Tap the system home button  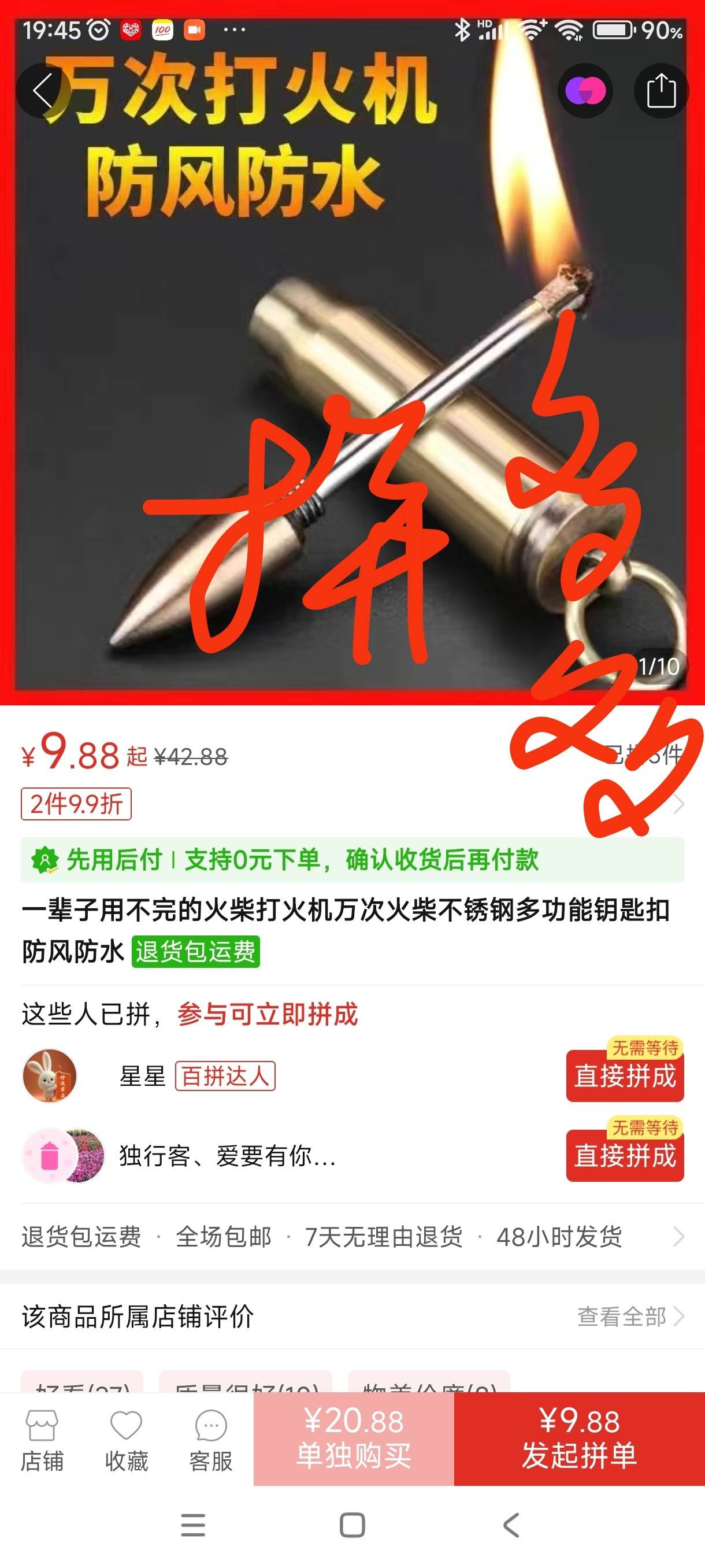(352, 1525)
